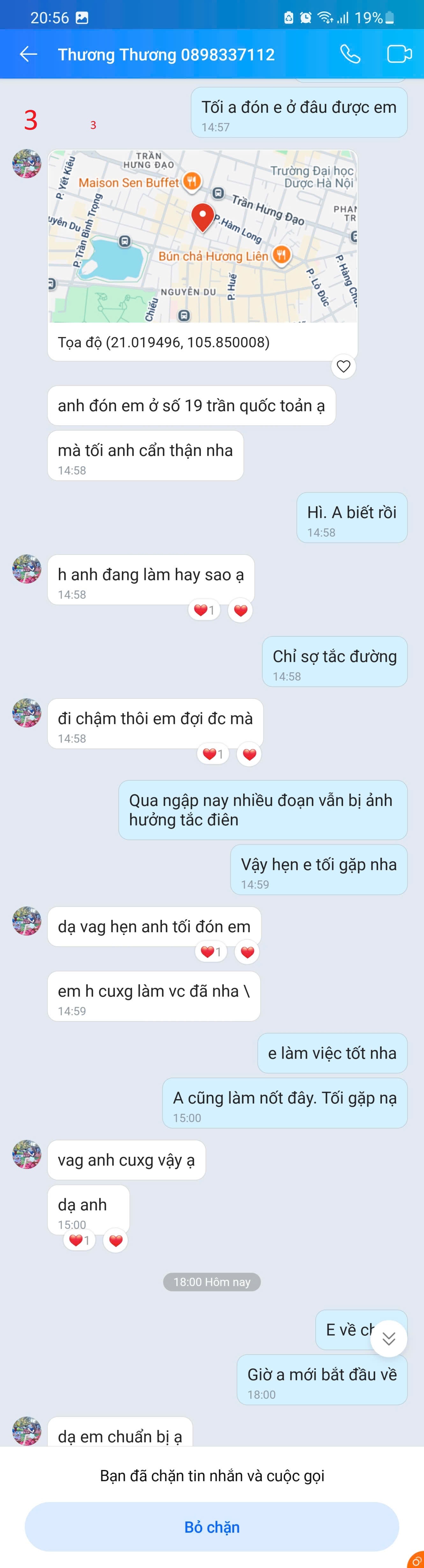The height and width of the screenshot is (1568, 424).
Task: Go back using the top arrow
Action: [x=29, y=54]
